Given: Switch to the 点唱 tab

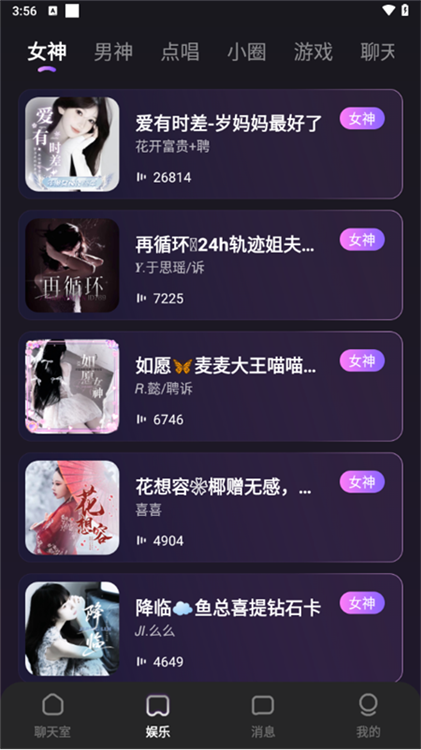Looking at the screenshot, I should pos(180,52).
